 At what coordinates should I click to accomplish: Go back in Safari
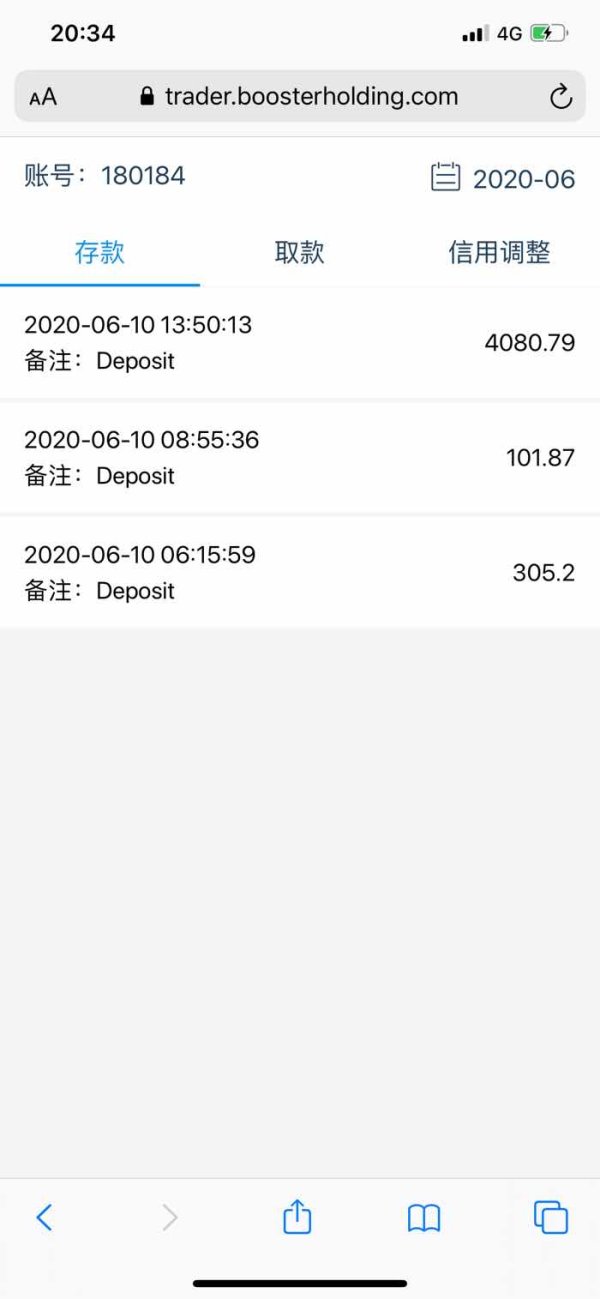tap(44, 1217)
